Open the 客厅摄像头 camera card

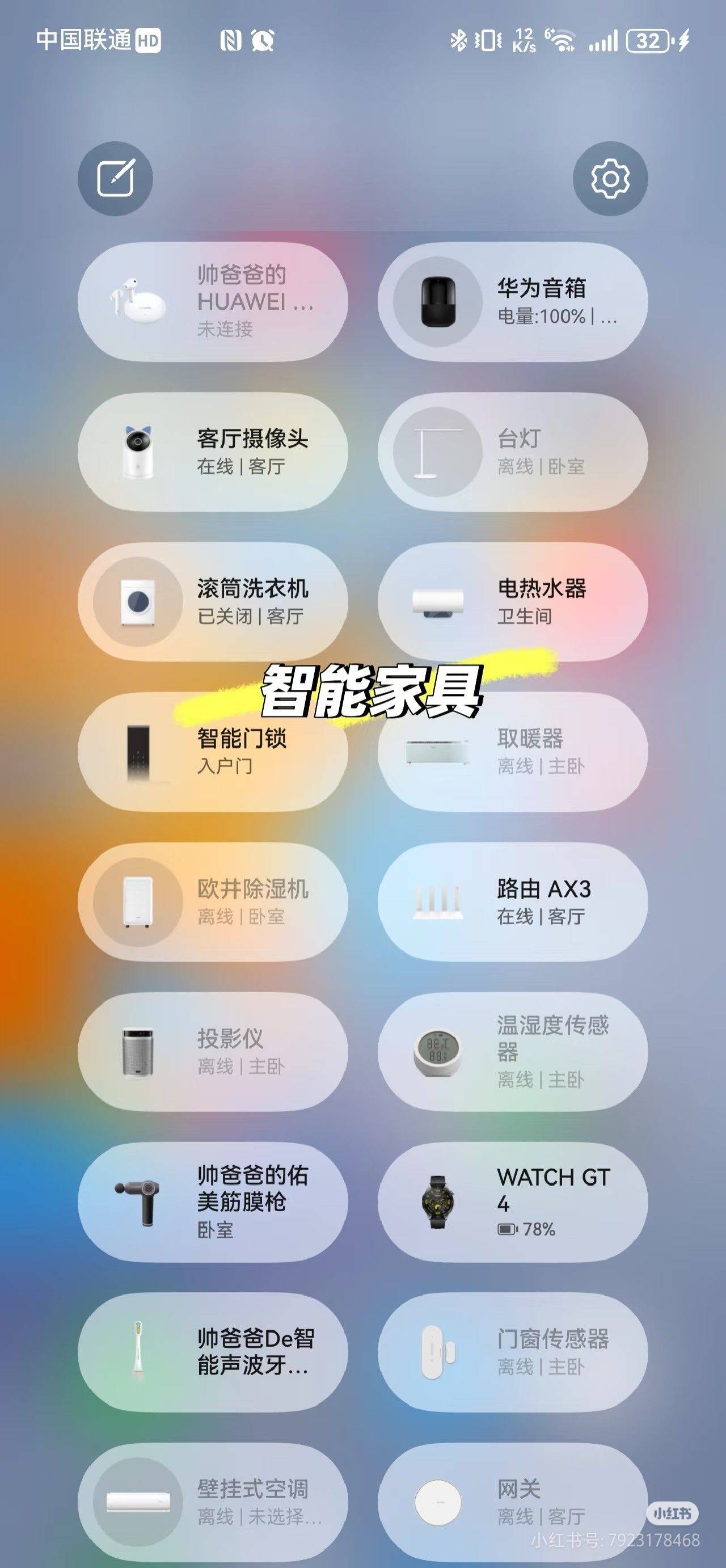click(x=213, y=452)
